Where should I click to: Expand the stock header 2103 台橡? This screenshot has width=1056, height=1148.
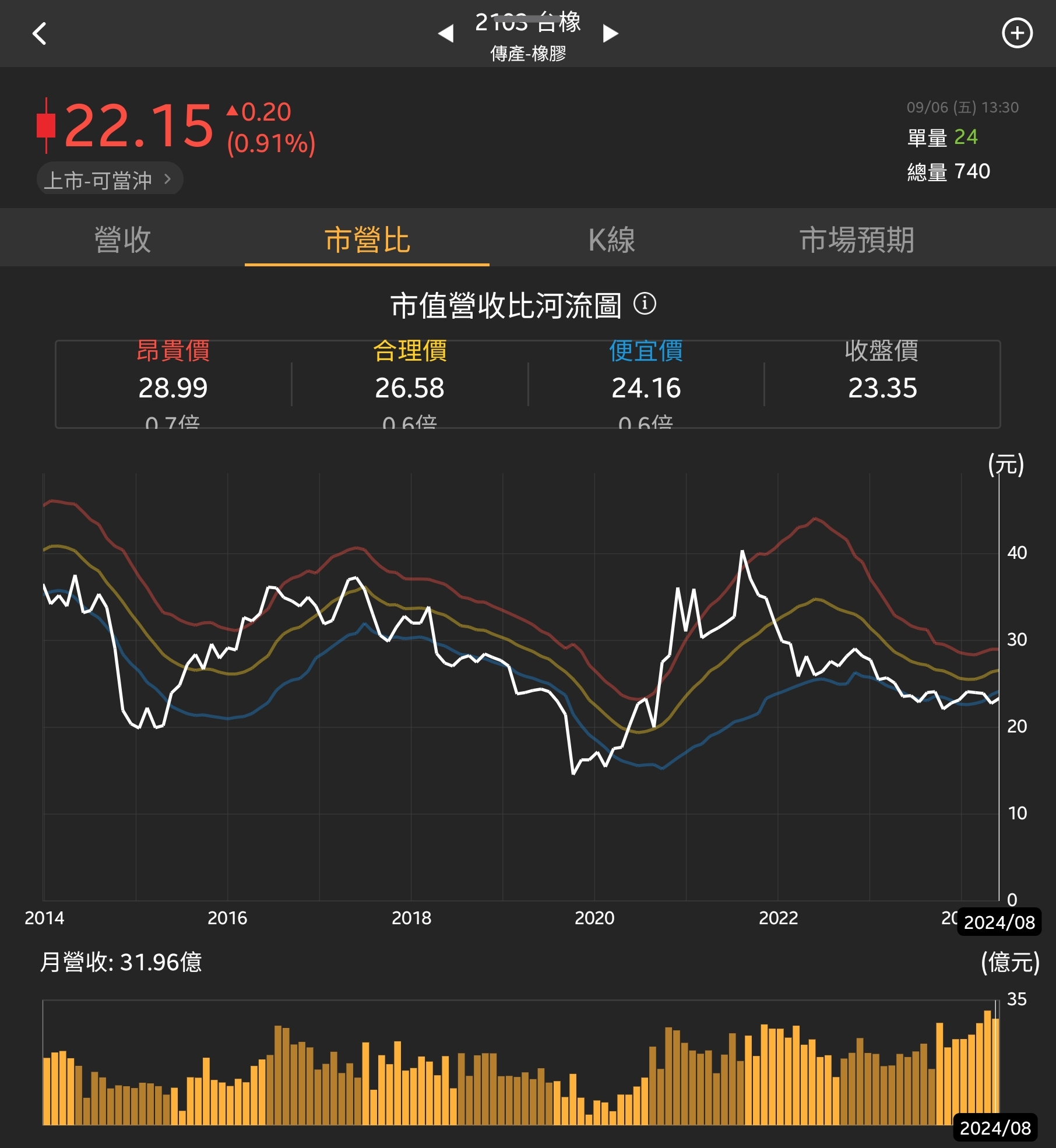[x=528, y=24]
